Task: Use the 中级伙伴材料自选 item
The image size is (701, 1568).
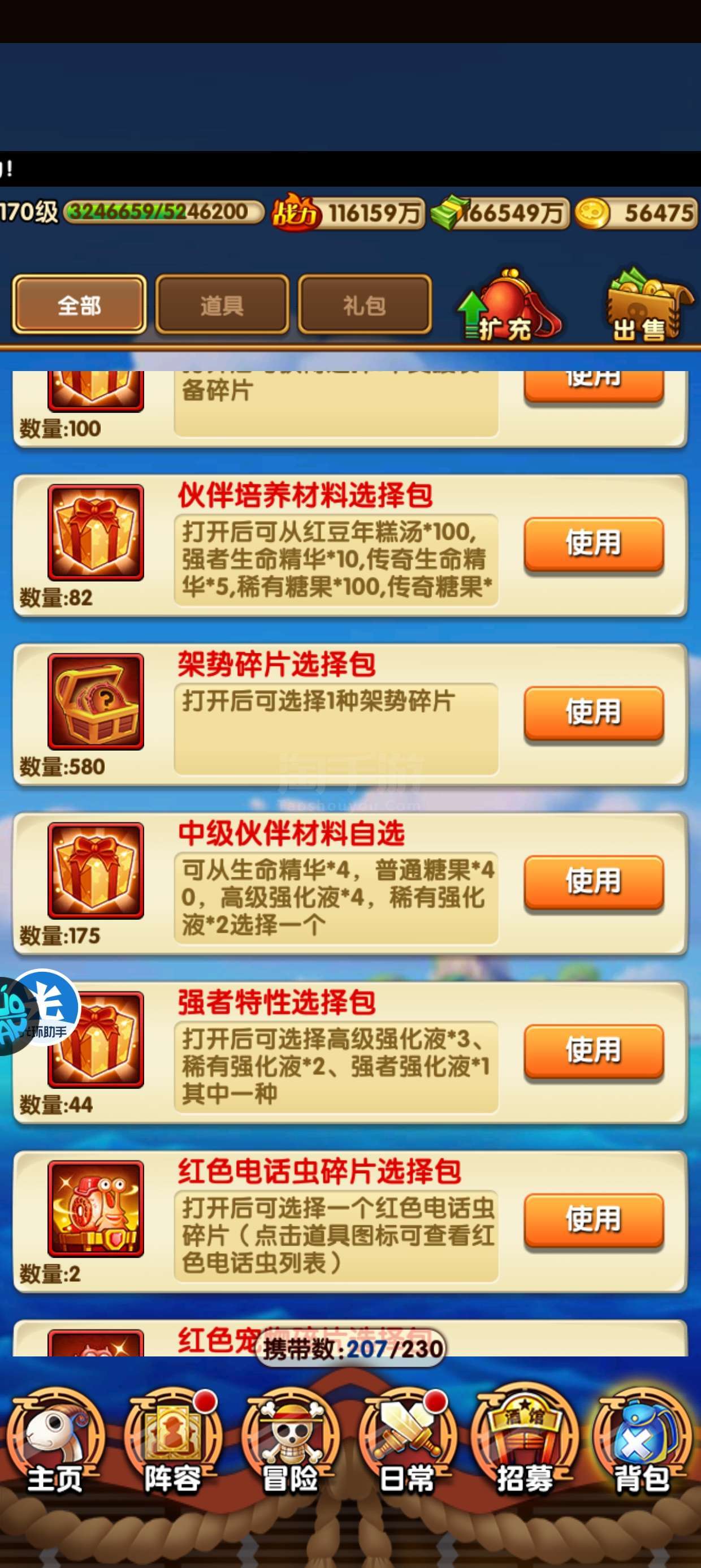Action: (x=594, y=882)
